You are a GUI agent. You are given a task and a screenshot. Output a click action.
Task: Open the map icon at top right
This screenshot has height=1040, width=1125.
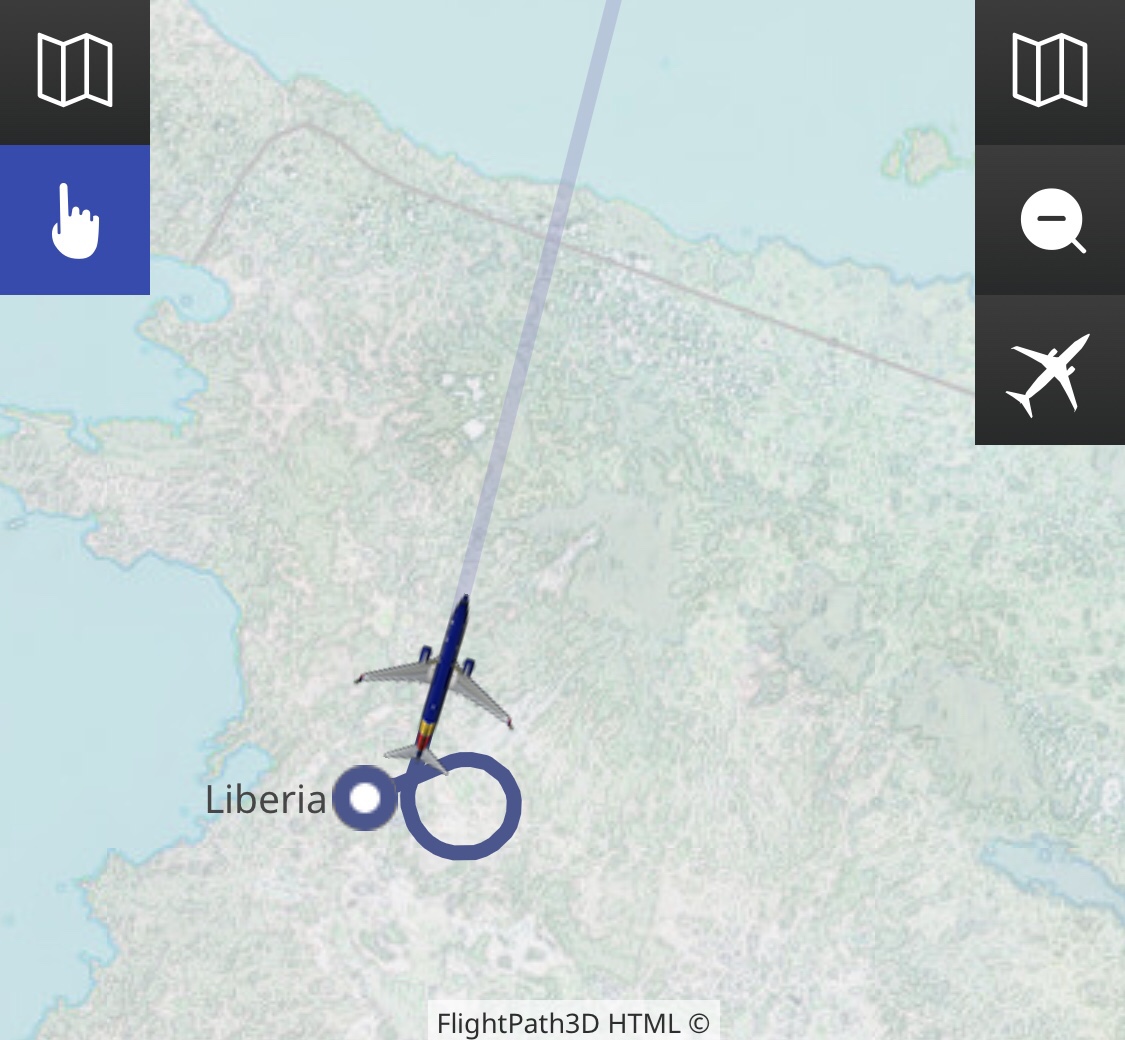tap(1050, 70)
